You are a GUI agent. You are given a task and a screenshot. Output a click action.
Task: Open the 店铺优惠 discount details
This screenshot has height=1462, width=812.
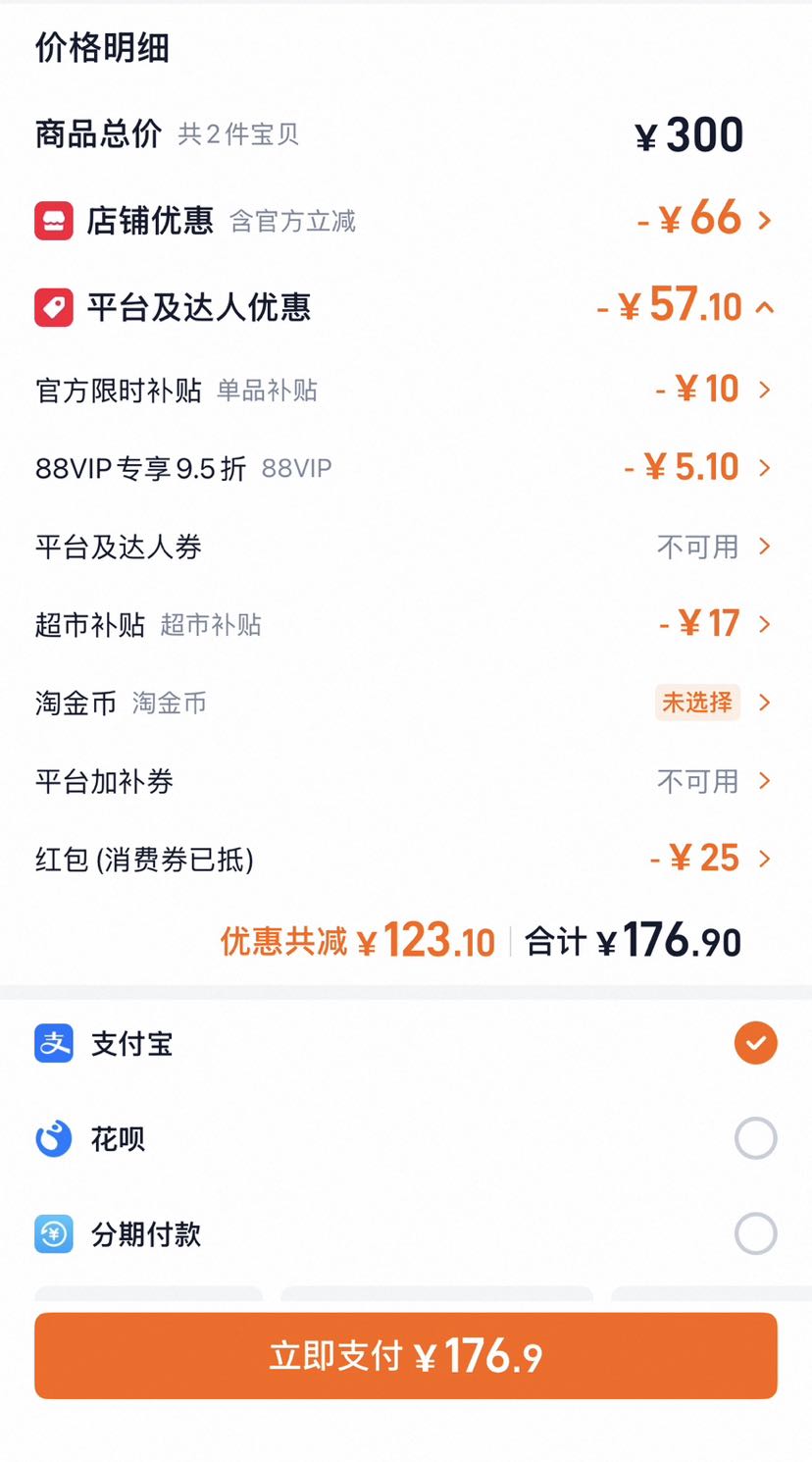(x=406, y=220)
